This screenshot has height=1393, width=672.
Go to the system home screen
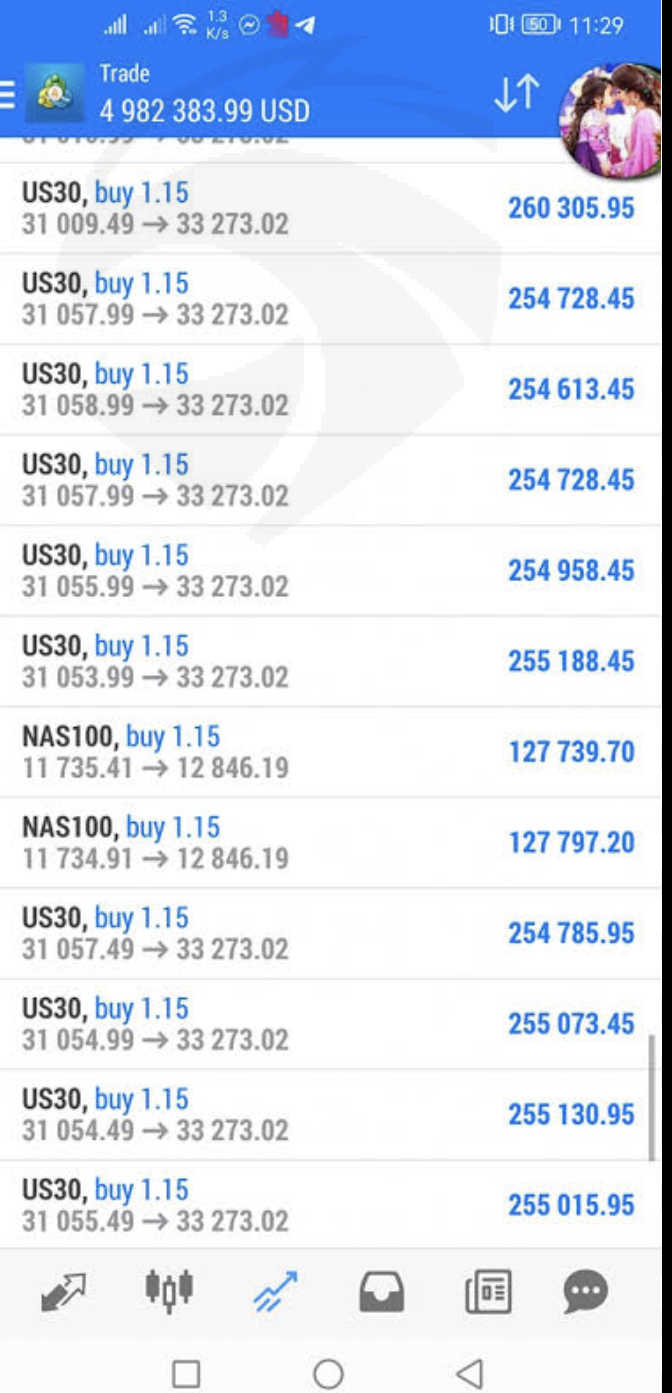[328, 1373]
